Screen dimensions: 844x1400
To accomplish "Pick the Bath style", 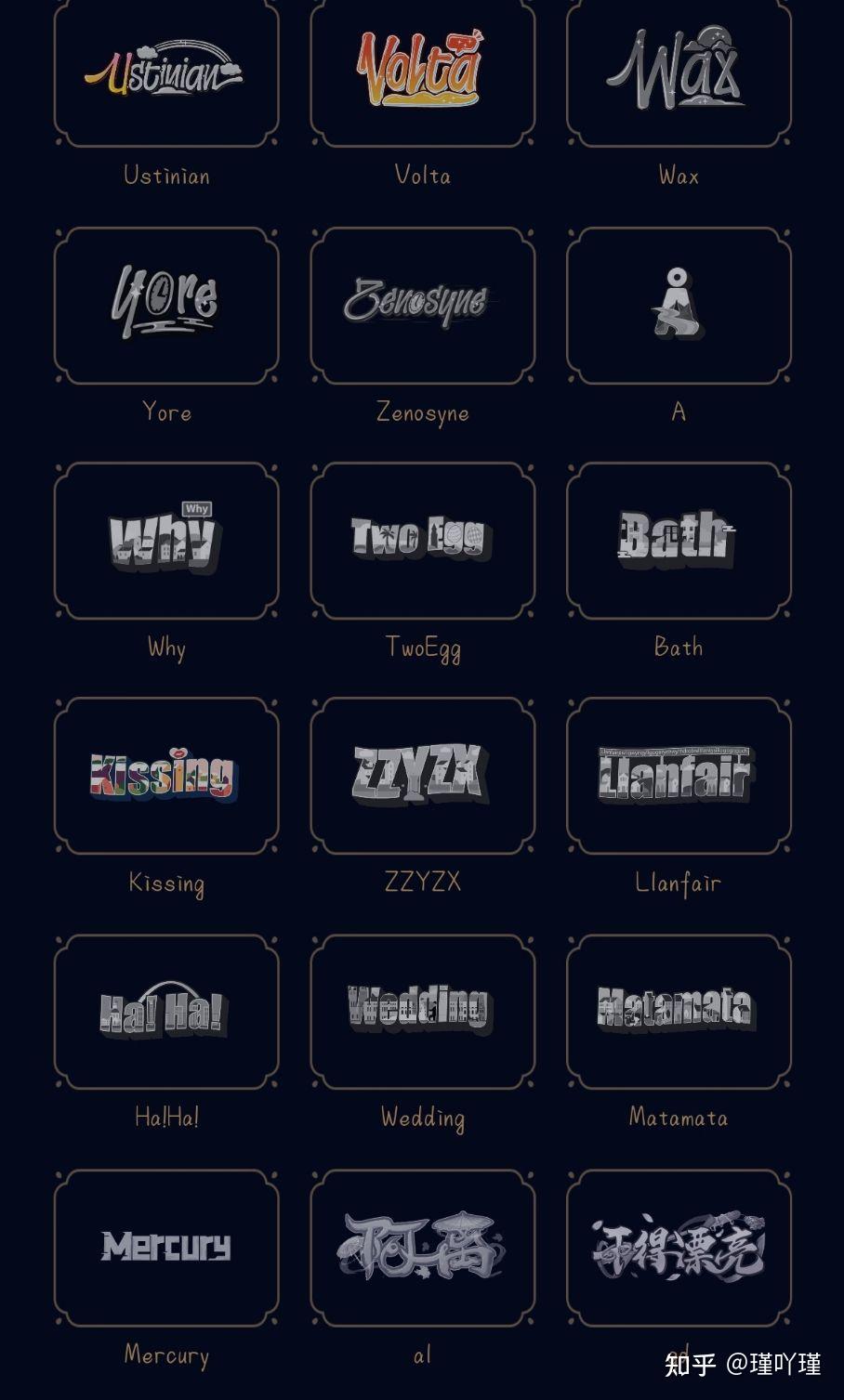I will (x=679, y=540).
